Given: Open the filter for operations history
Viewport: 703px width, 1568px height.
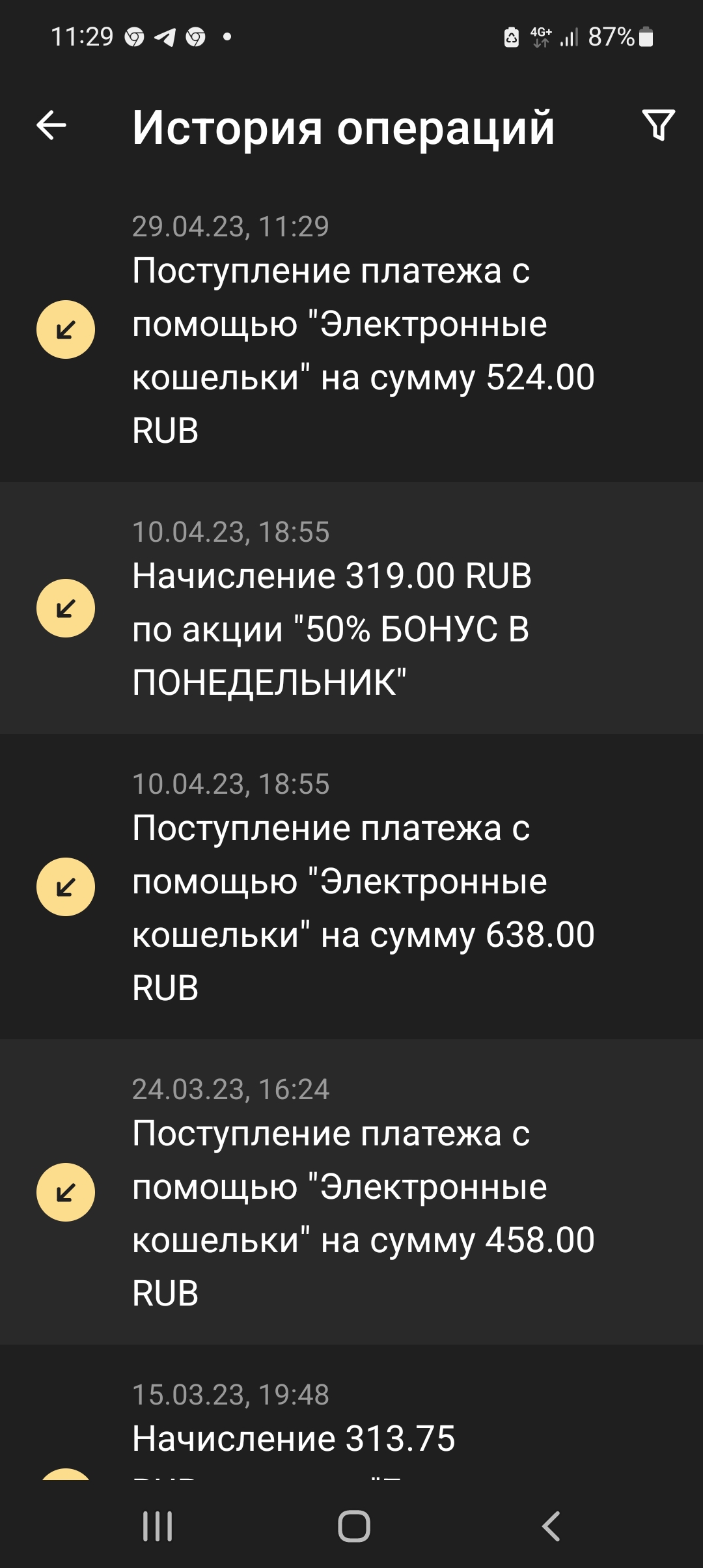Looking at the screenshot, I should pyautogui.click(x=658, y=125).
